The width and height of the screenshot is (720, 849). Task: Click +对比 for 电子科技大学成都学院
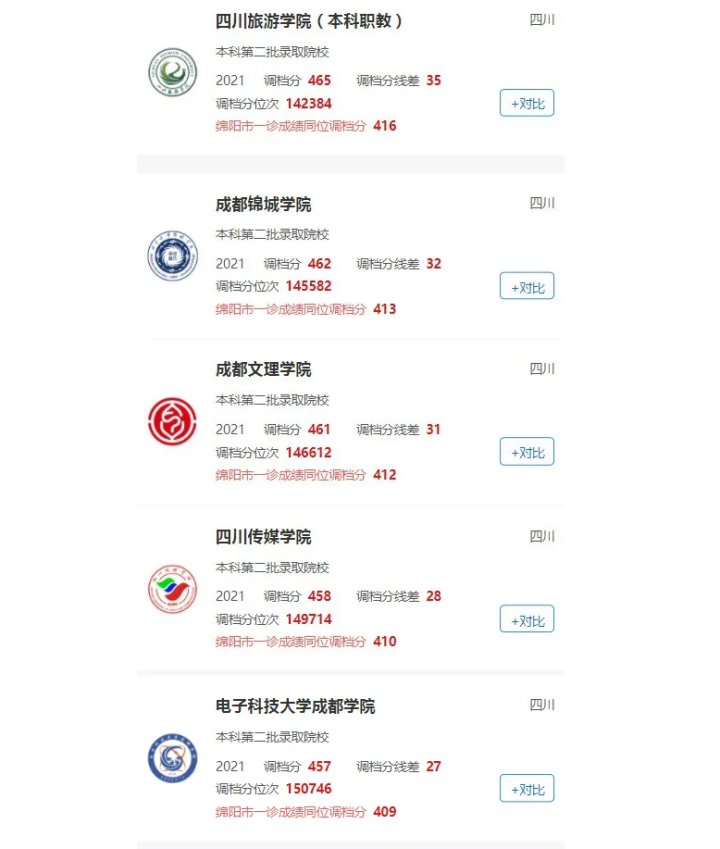(527, 788)
